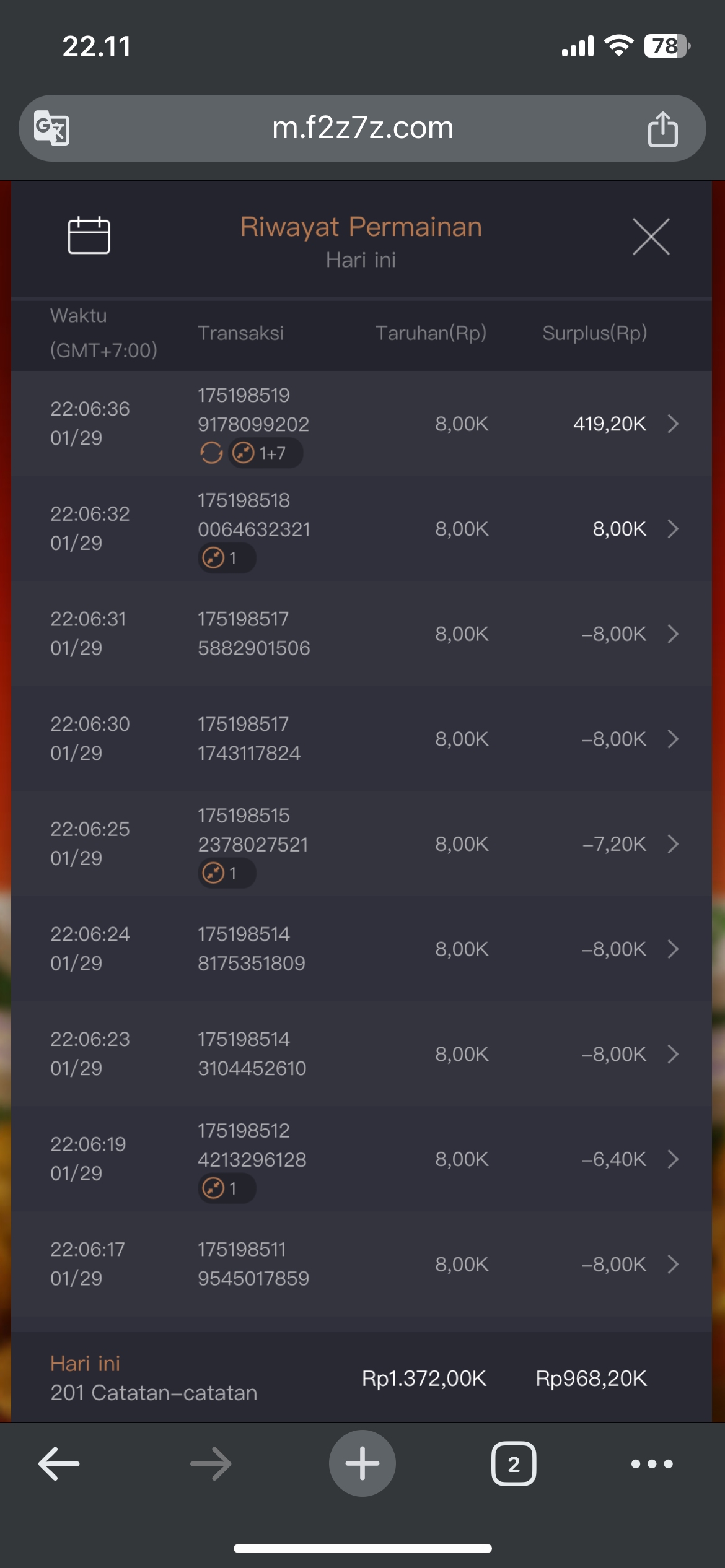Viewport: 725px width, 1568px height.
Task: Open the calendar date filter
Action: click(89, 235)
